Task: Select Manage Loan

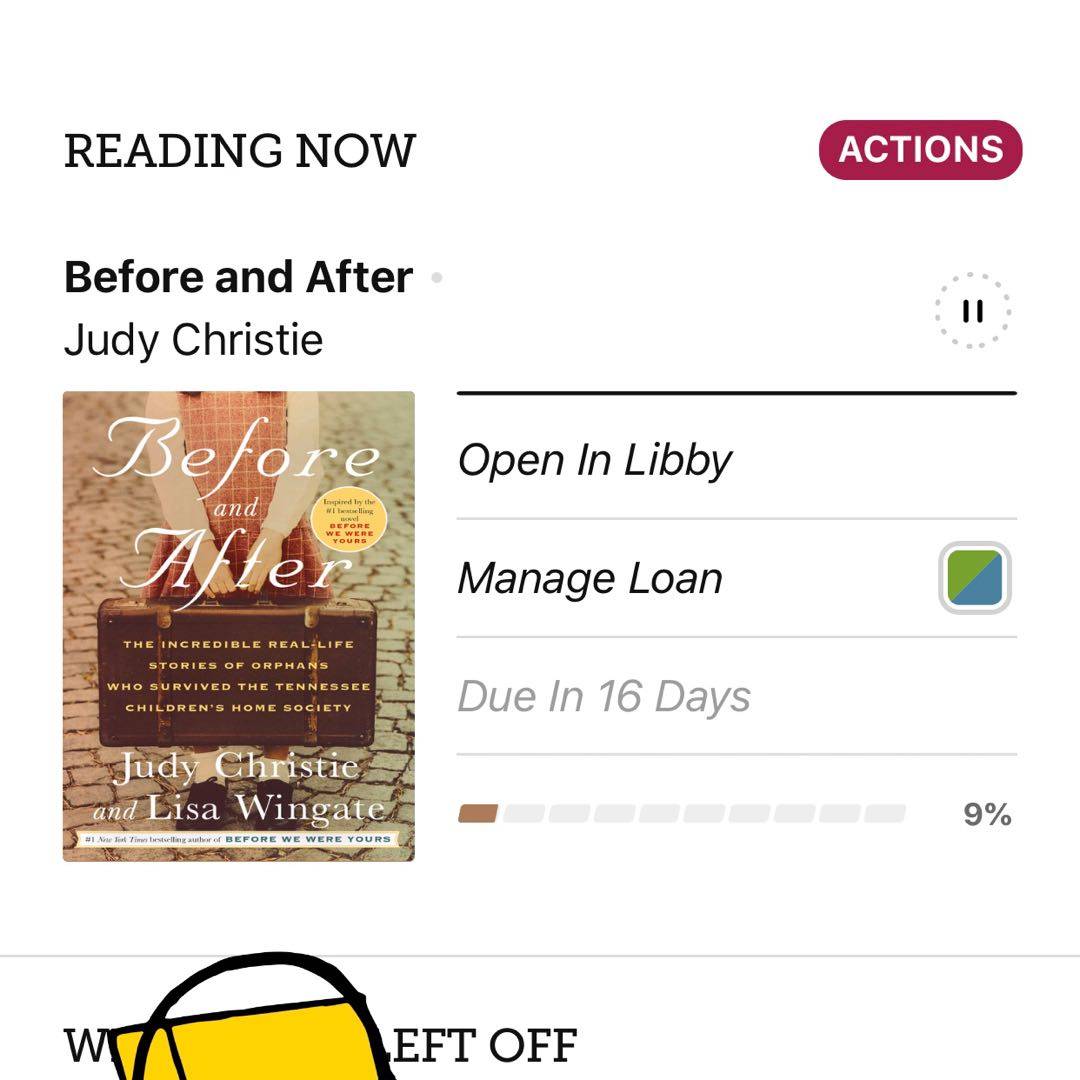Action: (x=590, y=578)
